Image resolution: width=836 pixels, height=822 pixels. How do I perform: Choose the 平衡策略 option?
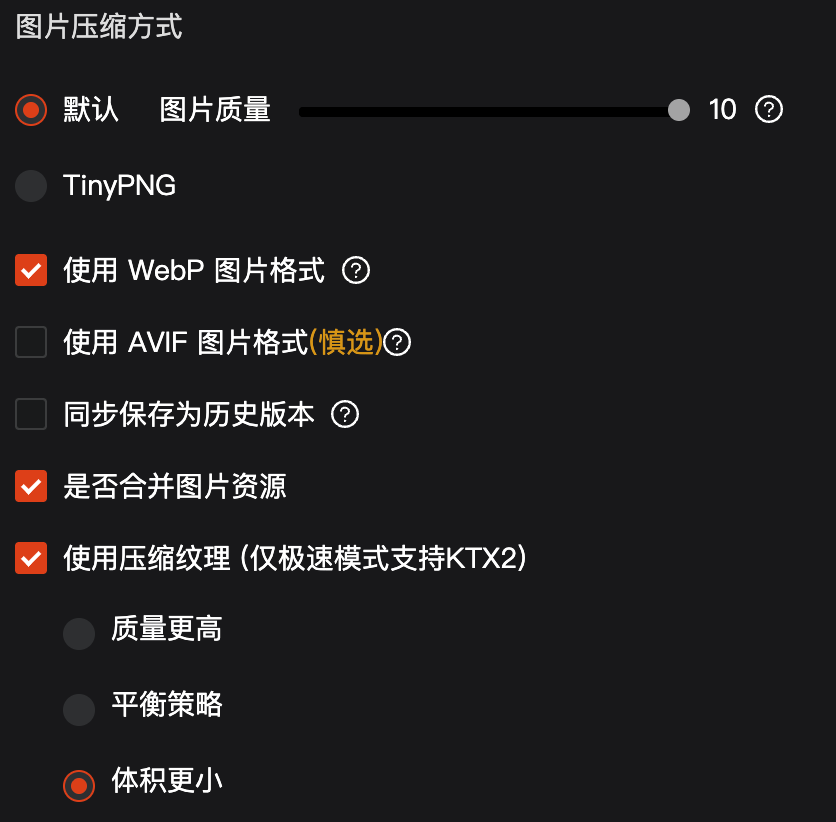click(79, 709)
